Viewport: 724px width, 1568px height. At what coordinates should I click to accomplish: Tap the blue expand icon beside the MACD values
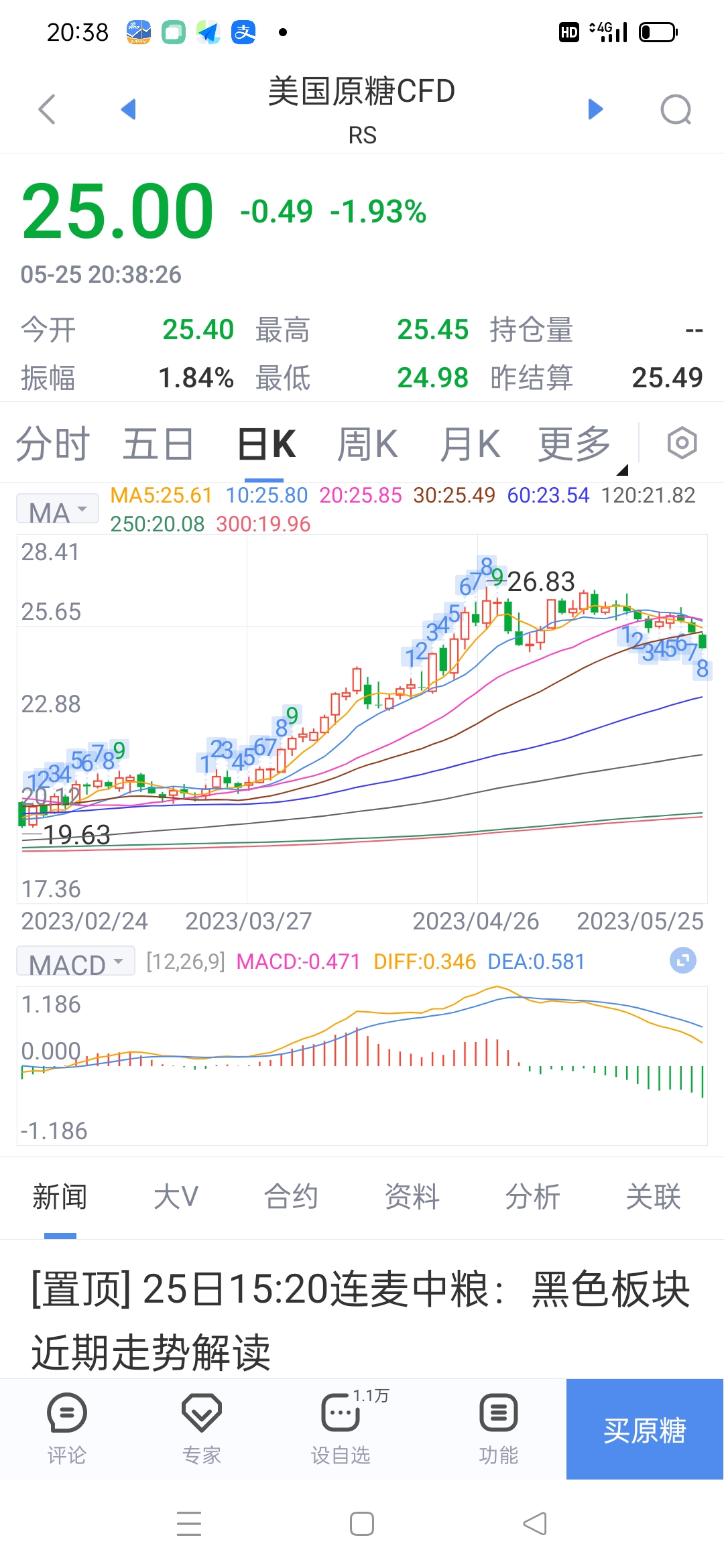683,961
